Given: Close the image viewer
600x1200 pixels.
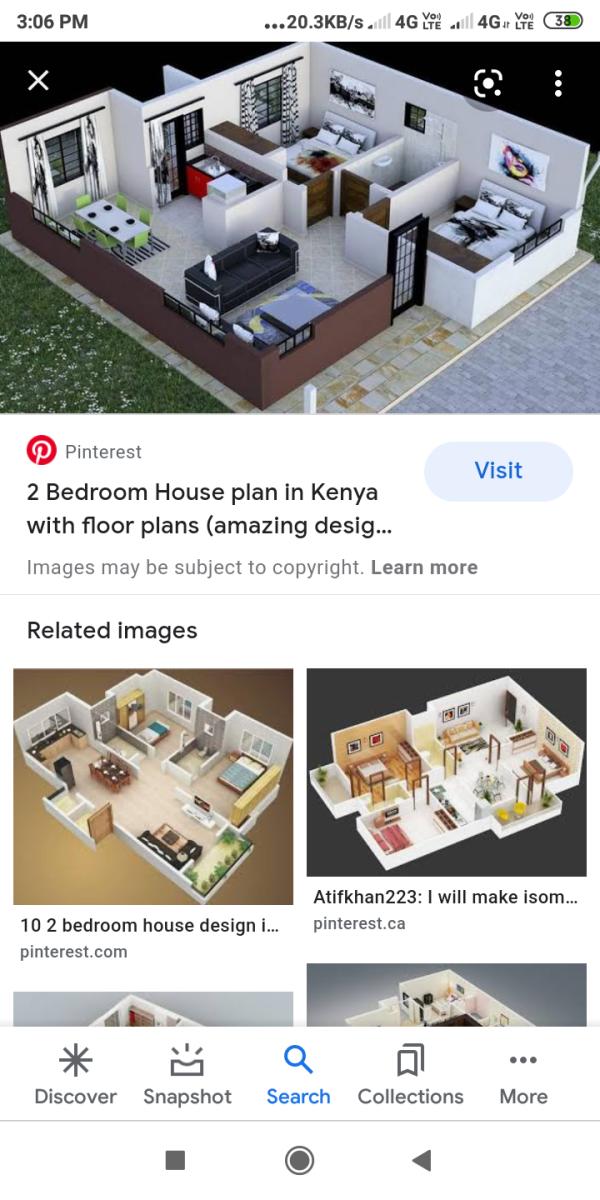Looking at the screenshot, I should click(x=38, y=81).
